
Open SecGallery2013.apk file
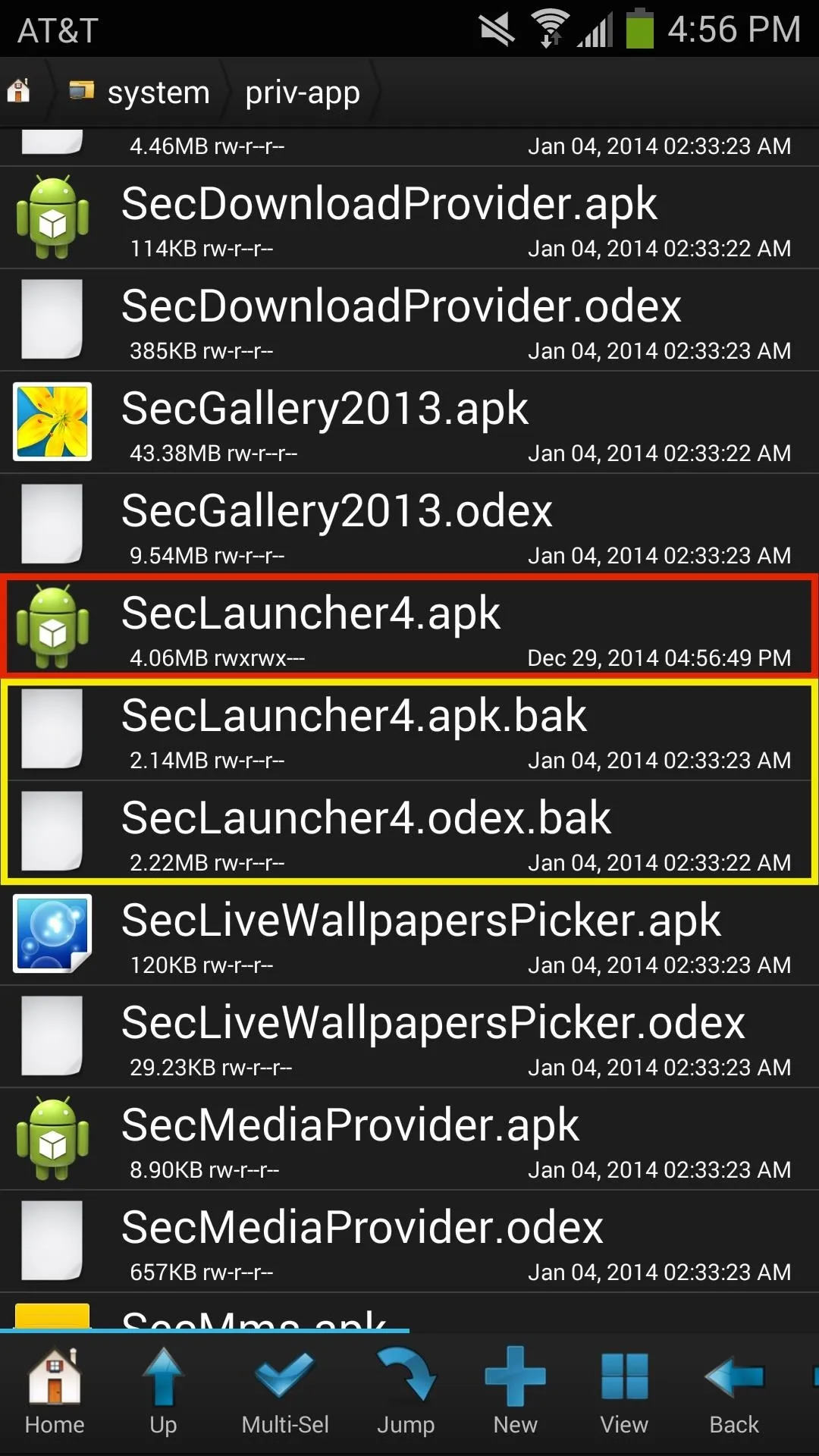[x=409, y=423]
